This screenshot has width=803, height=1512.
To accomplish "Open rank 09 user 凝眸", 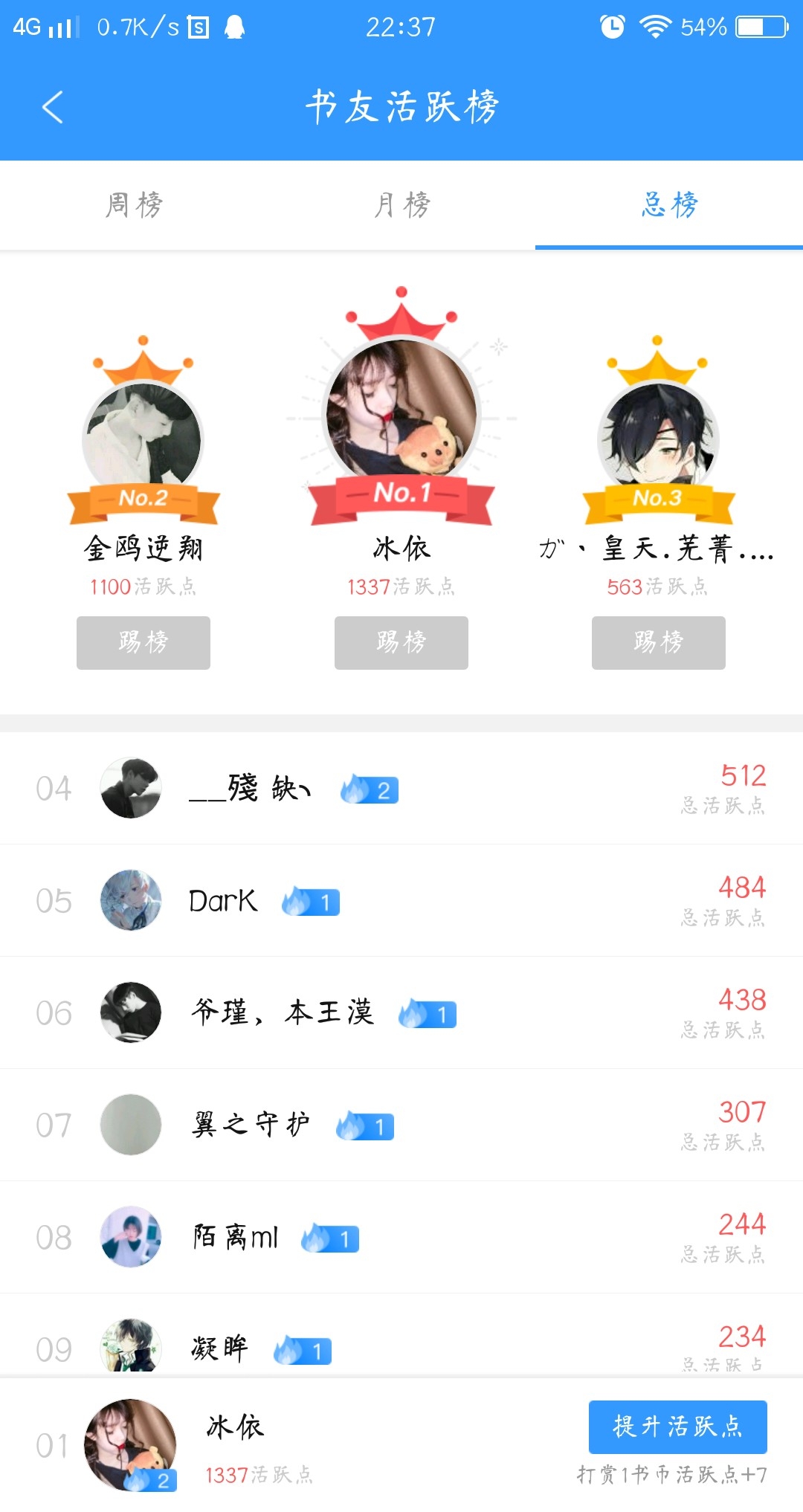I will pos(401,1345).
